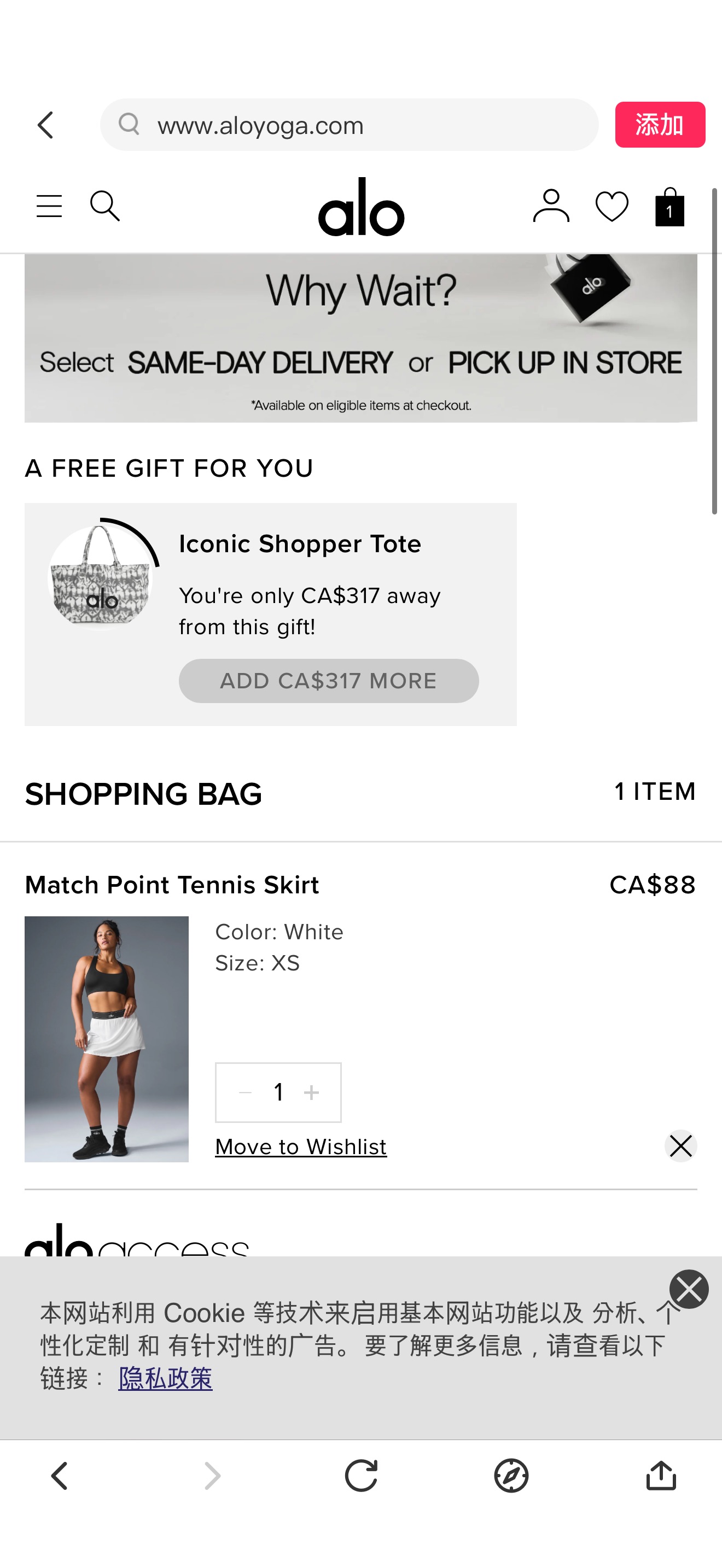Screen dimensions: 722x1568
Task: Reload the current page
Action: (361, 1476)
